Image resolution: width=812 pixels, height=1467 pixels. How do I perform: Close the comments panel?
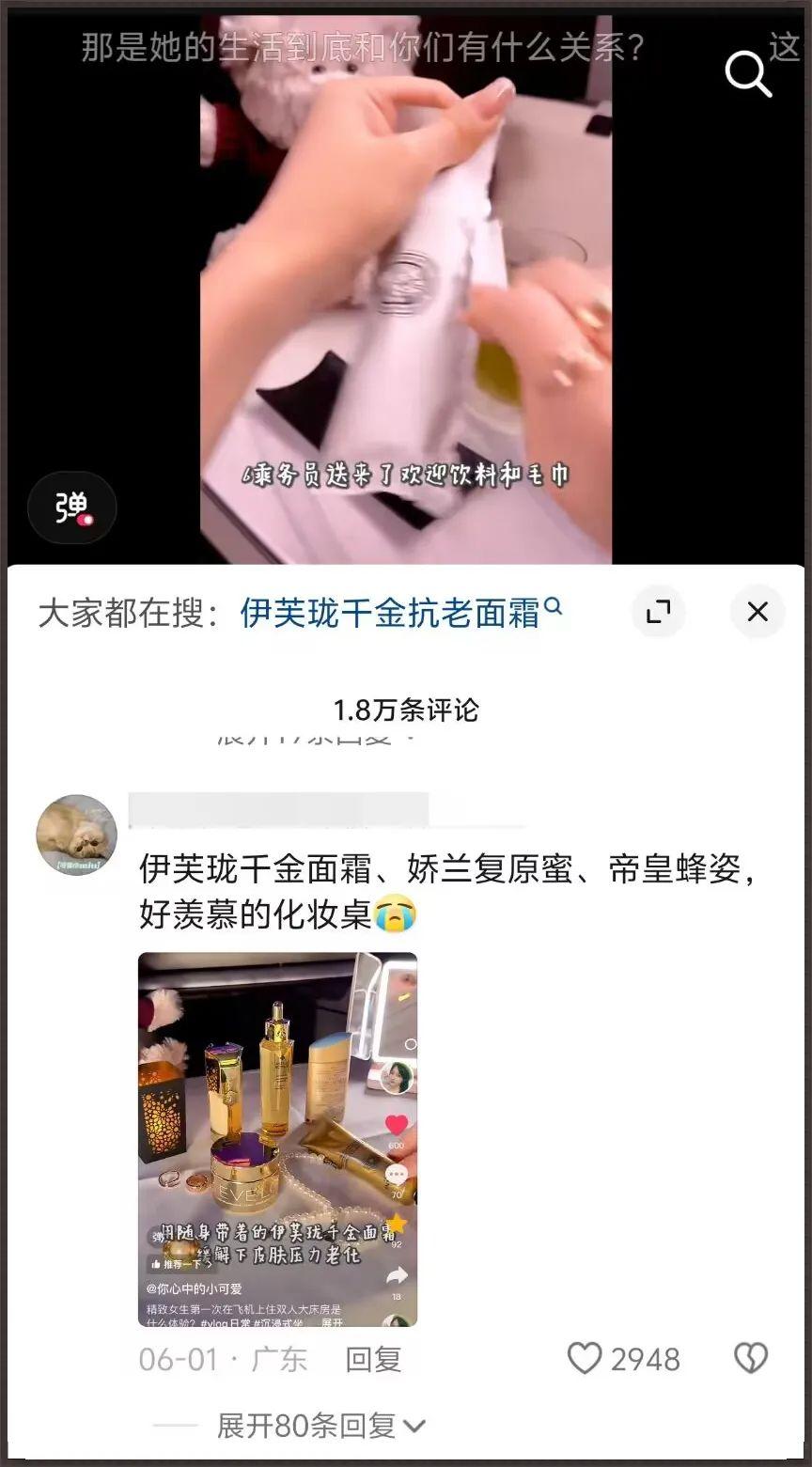click(757, 613)
